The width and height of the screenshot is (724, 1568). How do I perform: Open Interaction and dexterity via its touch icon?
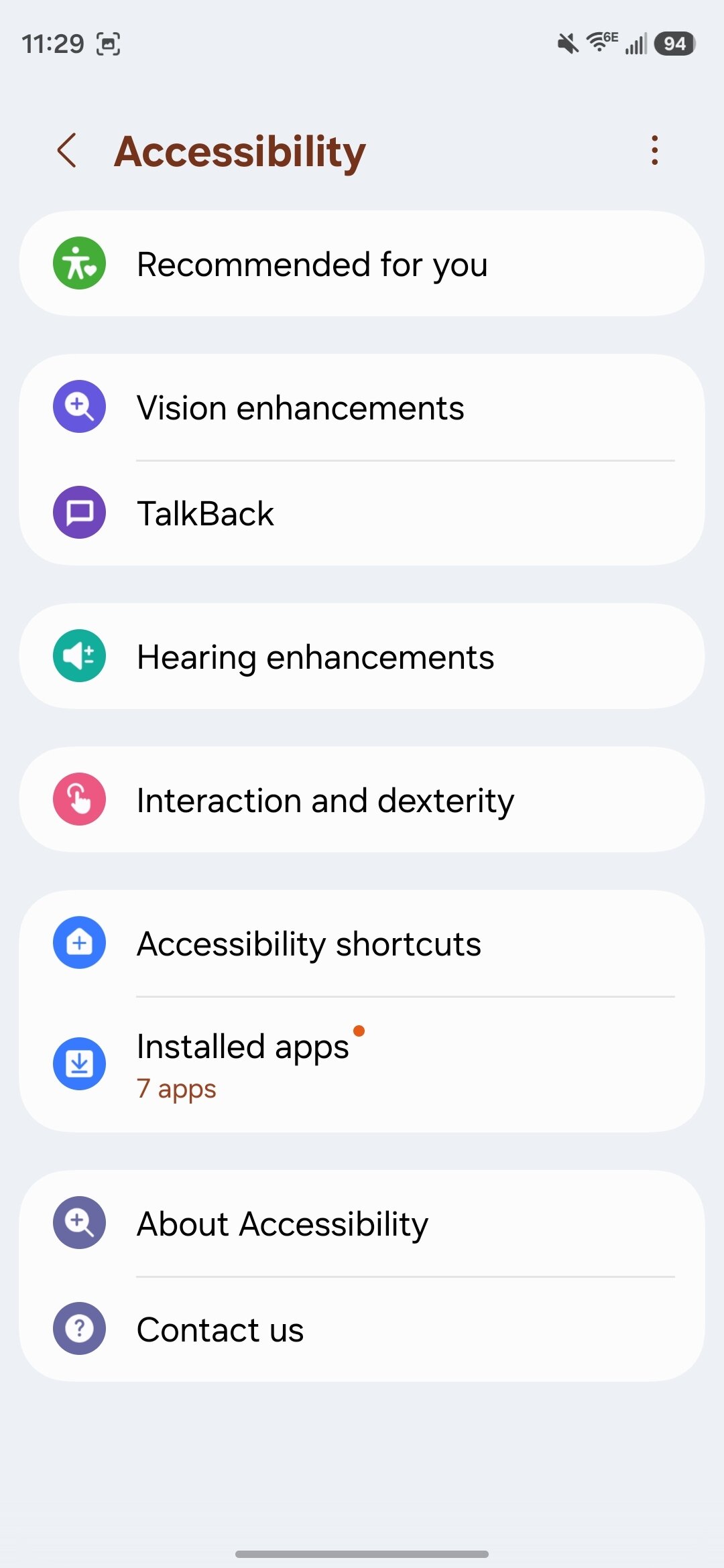79,799
